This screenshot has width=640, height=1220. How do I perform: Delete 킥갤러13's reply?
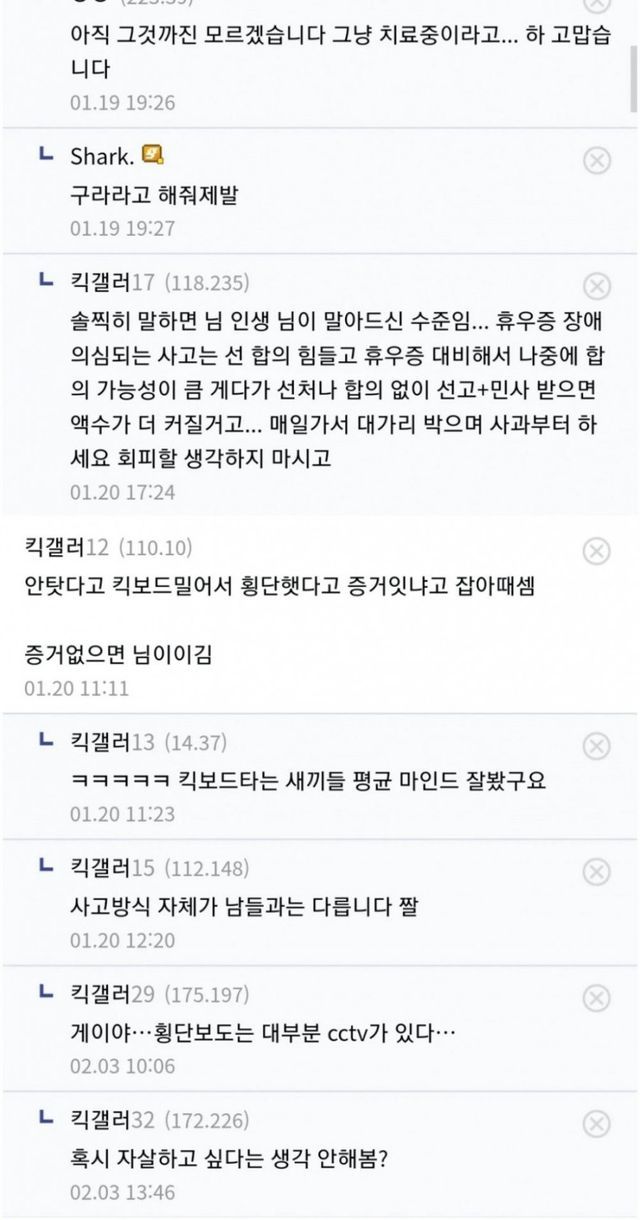click(x=596, y=745)
